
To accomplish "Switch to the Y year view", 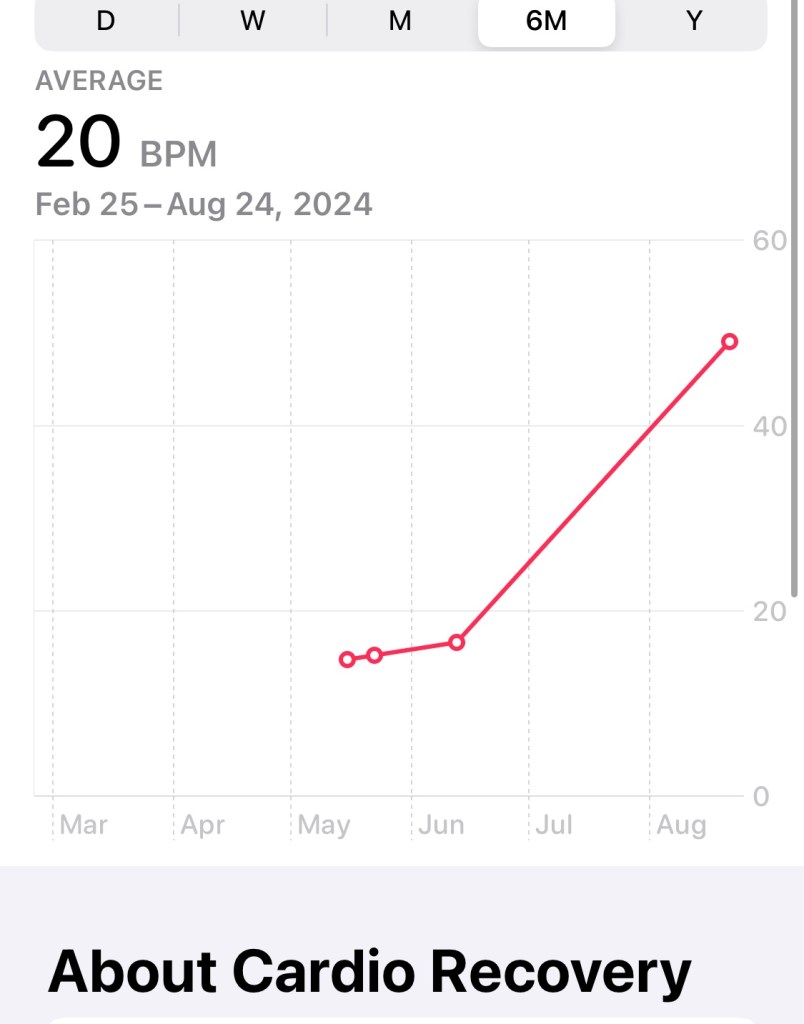I will pyautogui.click(x=694, y=21).
